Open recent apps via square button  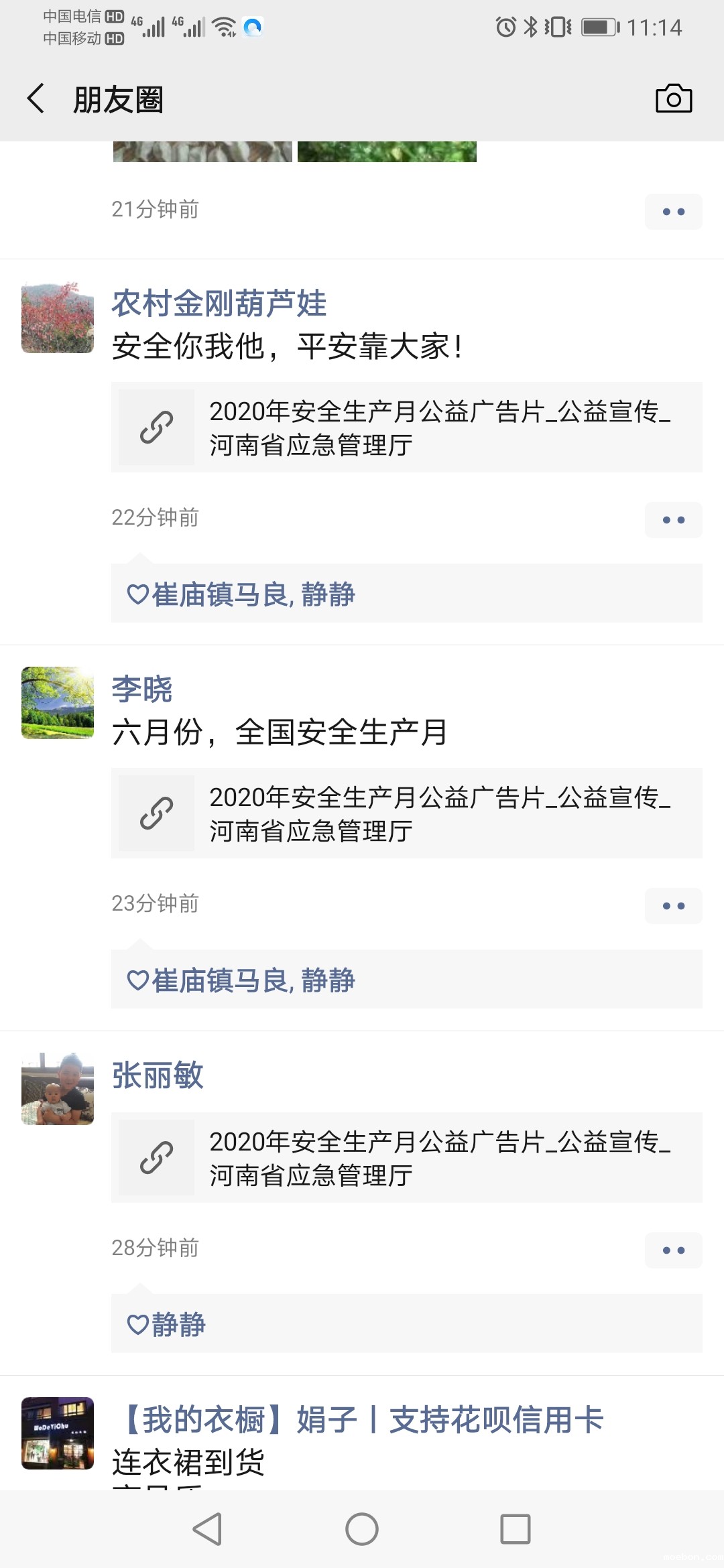515,1529
